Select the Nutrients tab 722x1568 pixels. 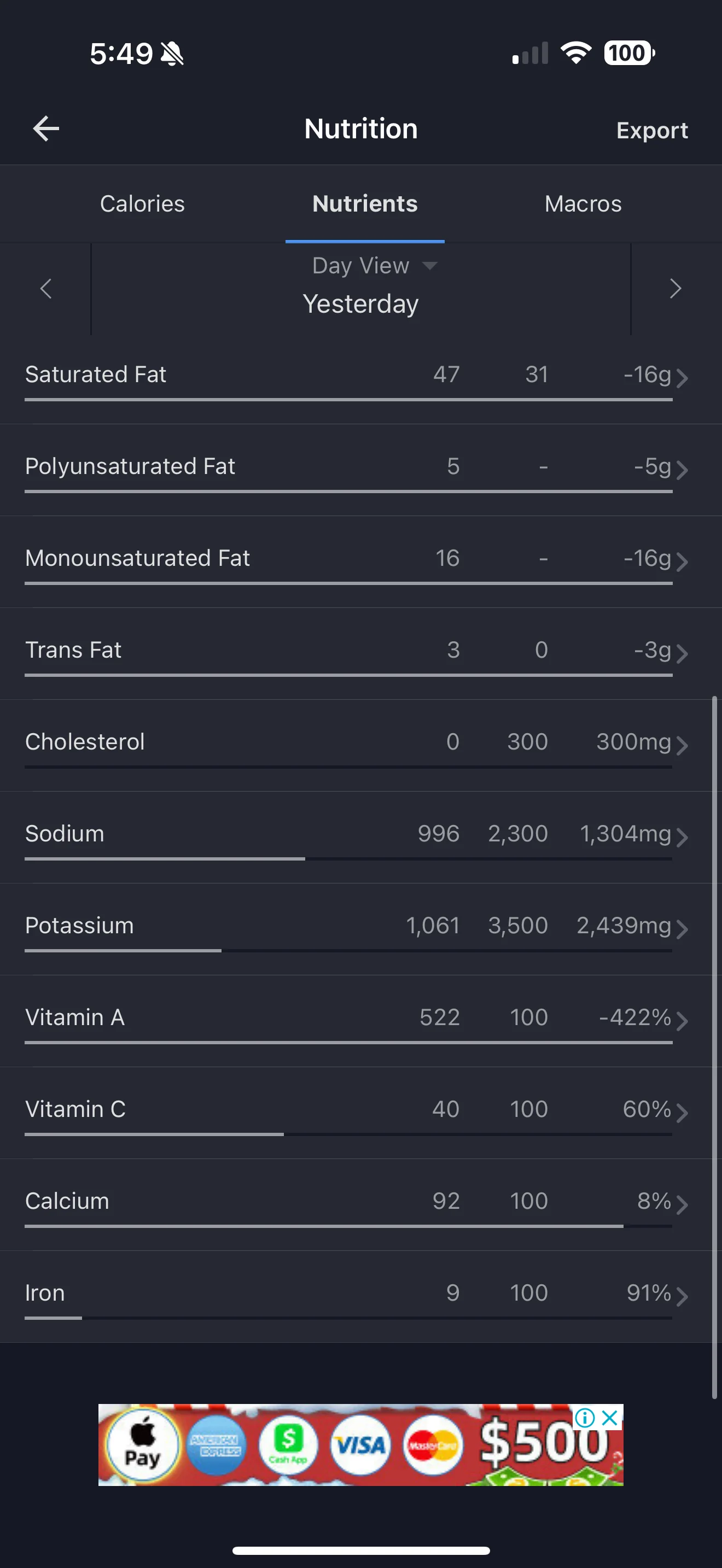click(365, 204)
